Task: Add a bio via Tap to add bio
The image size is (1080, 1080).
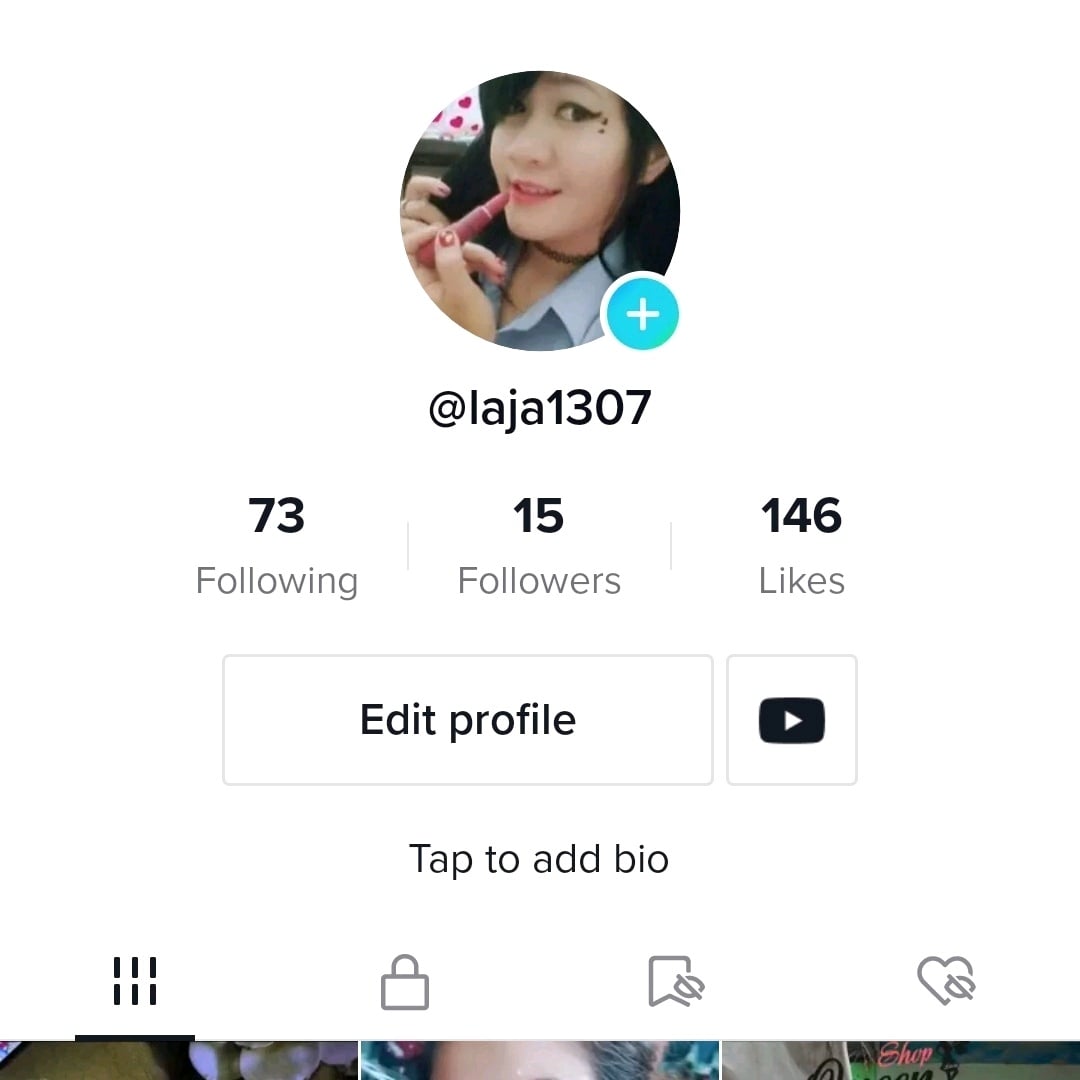Action: click(x=539, y=859)
